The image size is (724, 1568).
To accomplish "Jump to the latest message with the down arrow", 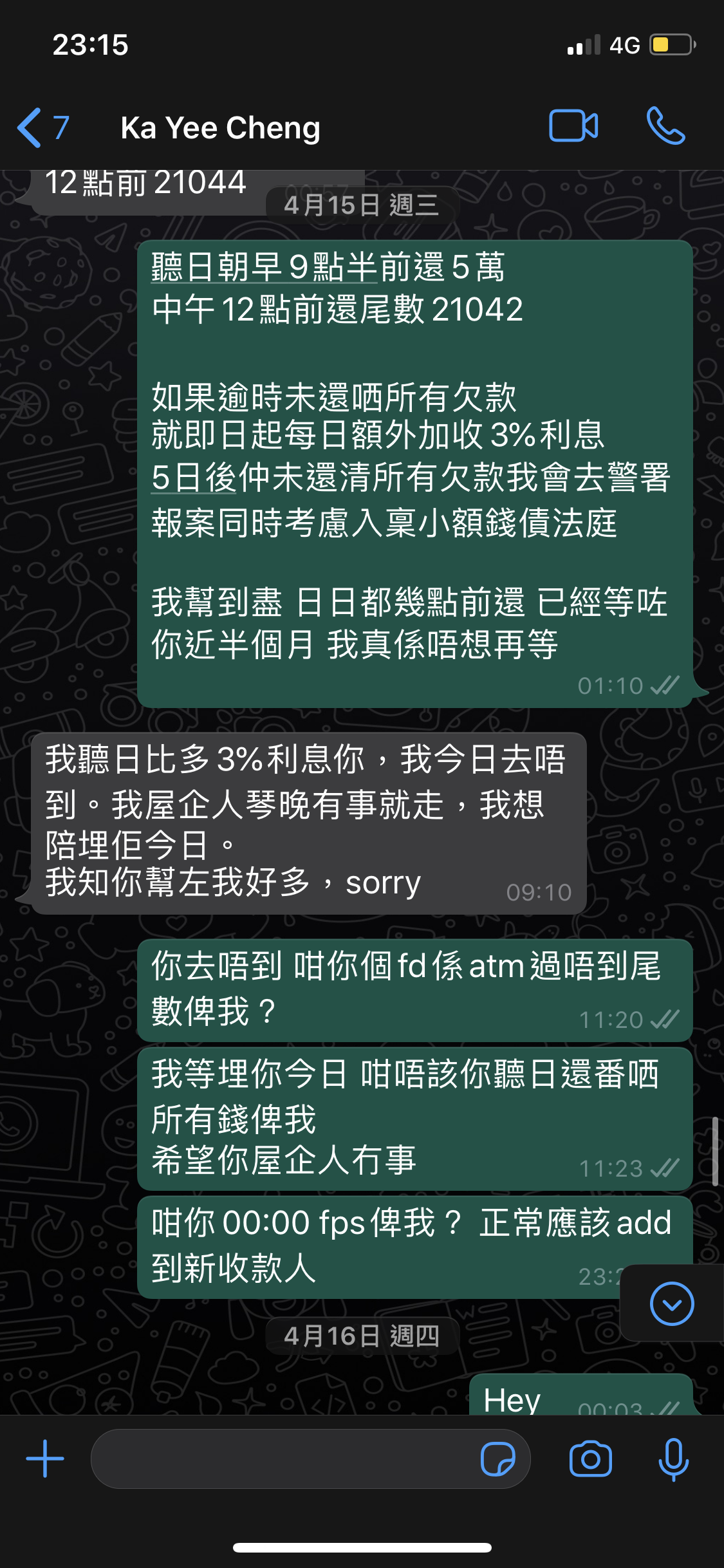I will point(672,1303).
